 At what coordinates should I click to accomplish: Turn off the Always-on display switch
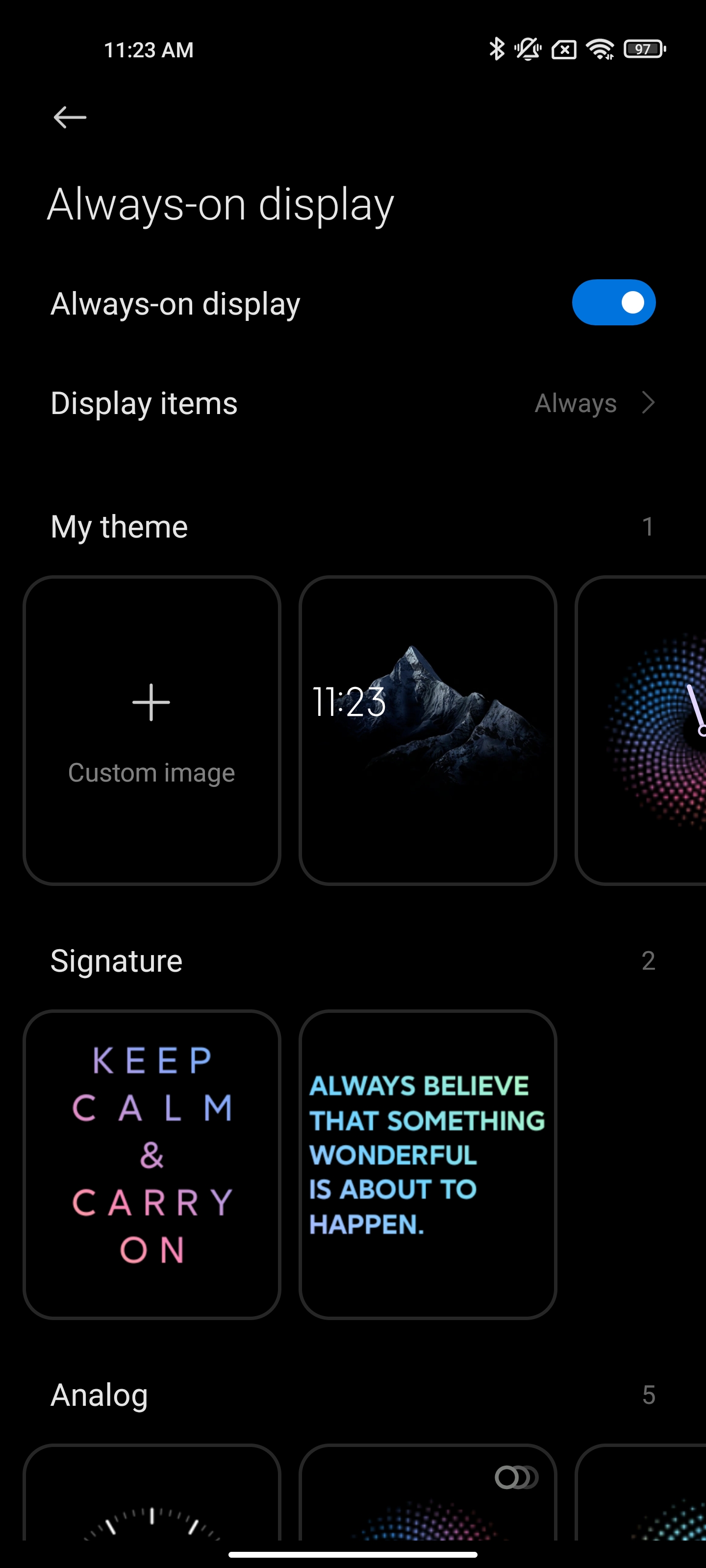613,302
